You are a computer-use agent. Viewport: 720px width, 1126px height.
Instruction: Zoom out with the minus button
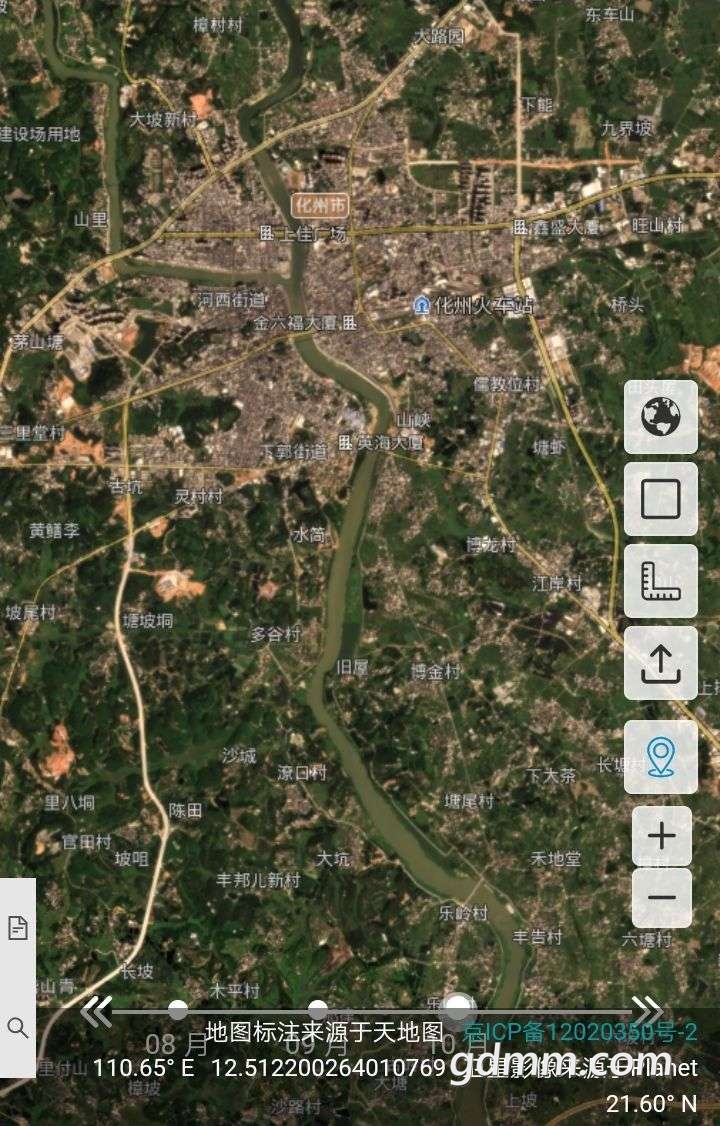[661, 897]
